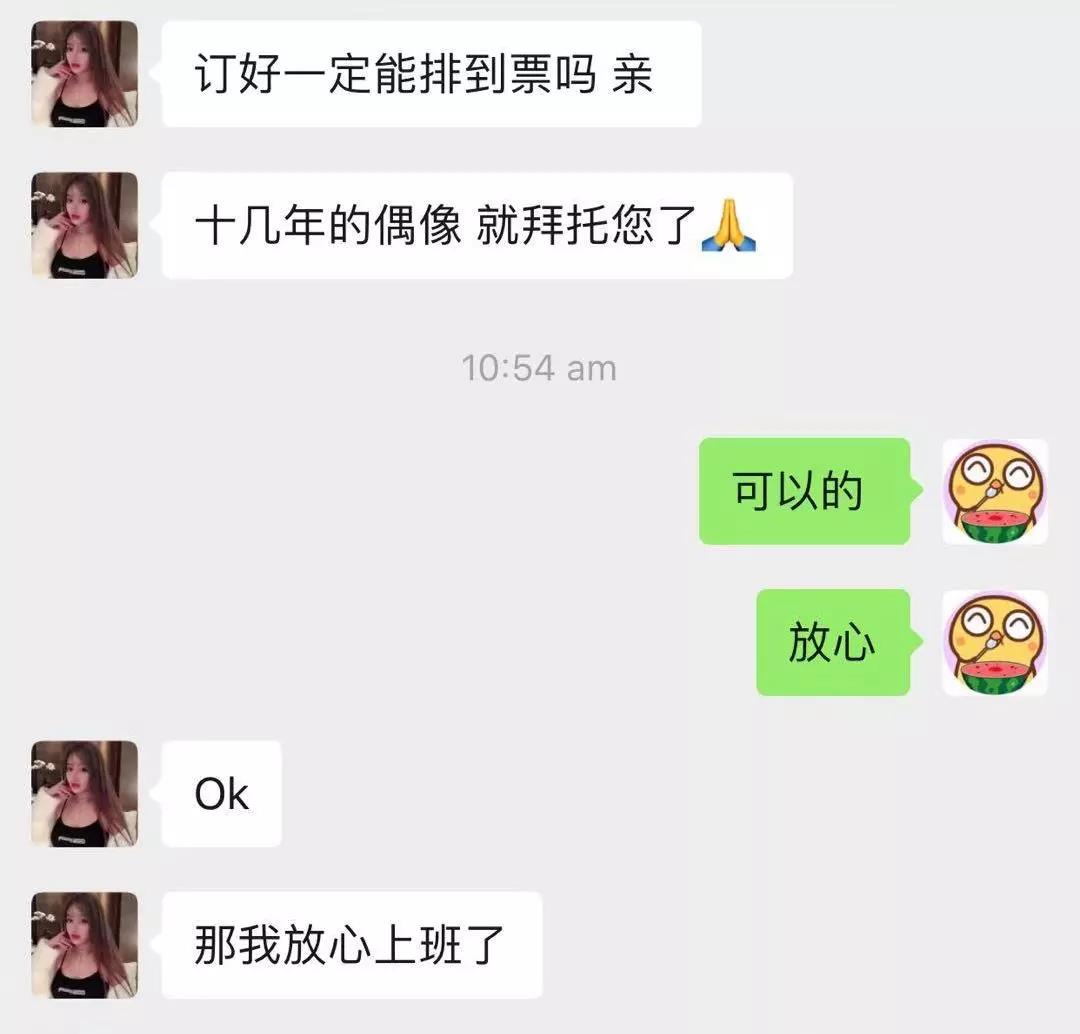Screen dimensions: 1080x1034
Task: Tap the watermelon avatar next to '放心'
Action: pyautogui.click(x=994, y=643)
